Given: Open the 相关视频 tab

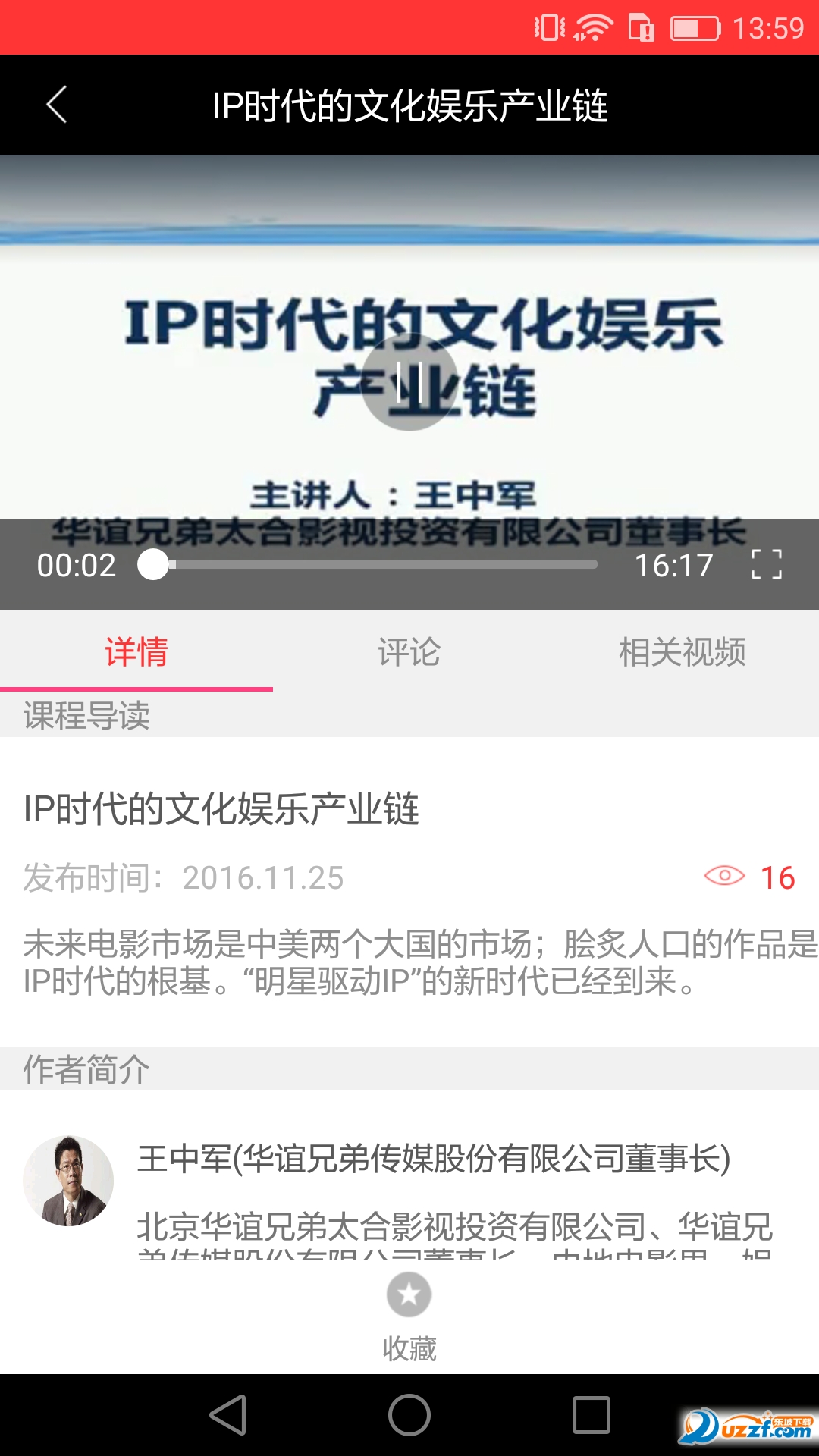Looking at the screenshot, I should [682, 654].
